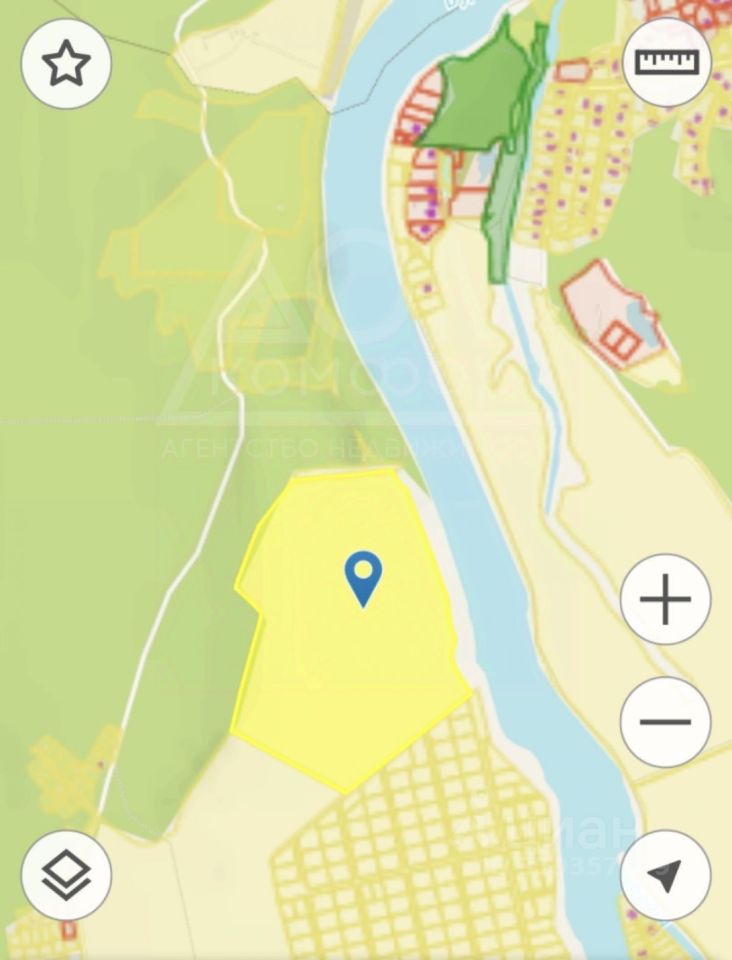Open favorites with the star button

pos(66,64)
